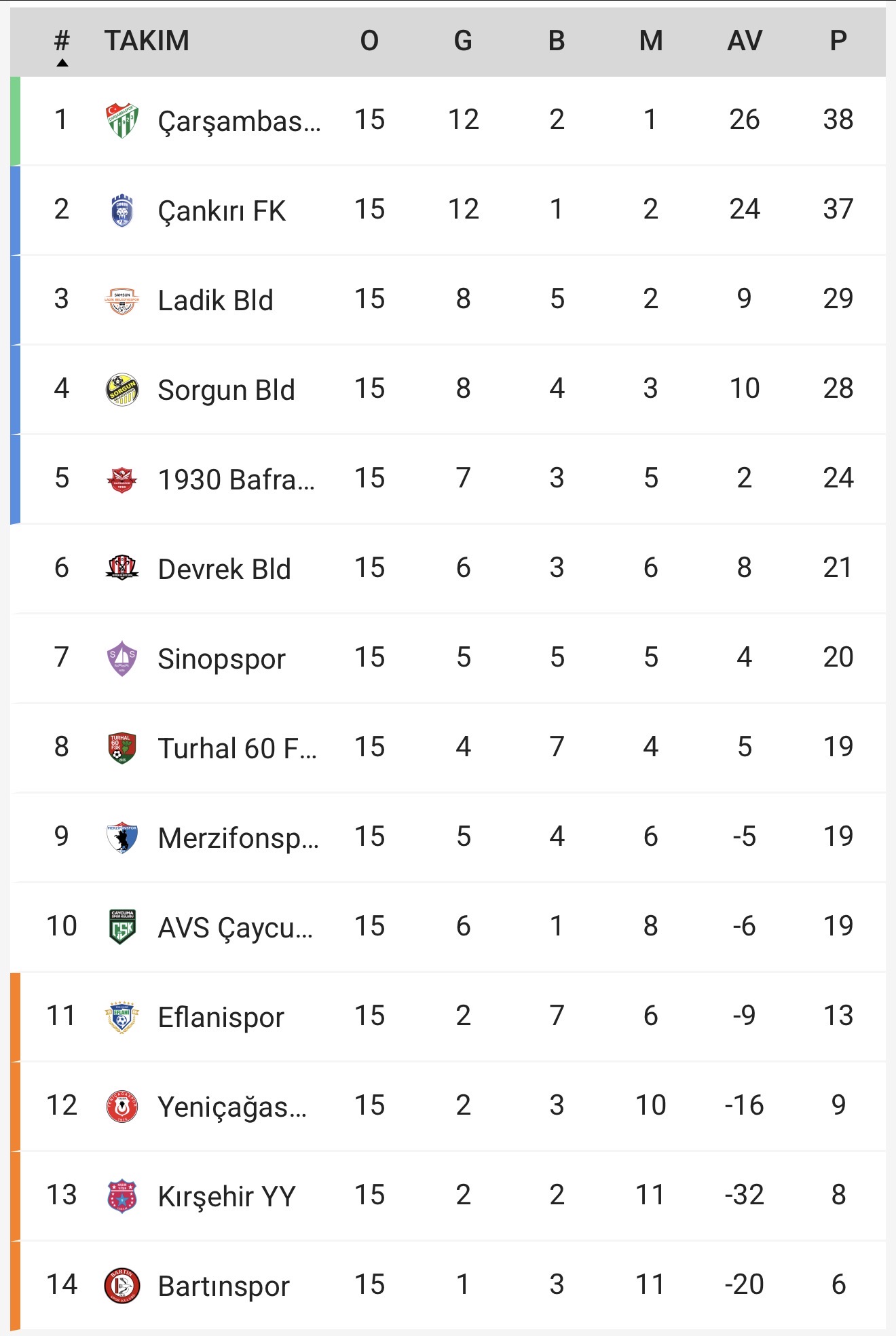View the Sorgun Bld team details
The width and height of the screenshot is (896, 1336).
226,390
